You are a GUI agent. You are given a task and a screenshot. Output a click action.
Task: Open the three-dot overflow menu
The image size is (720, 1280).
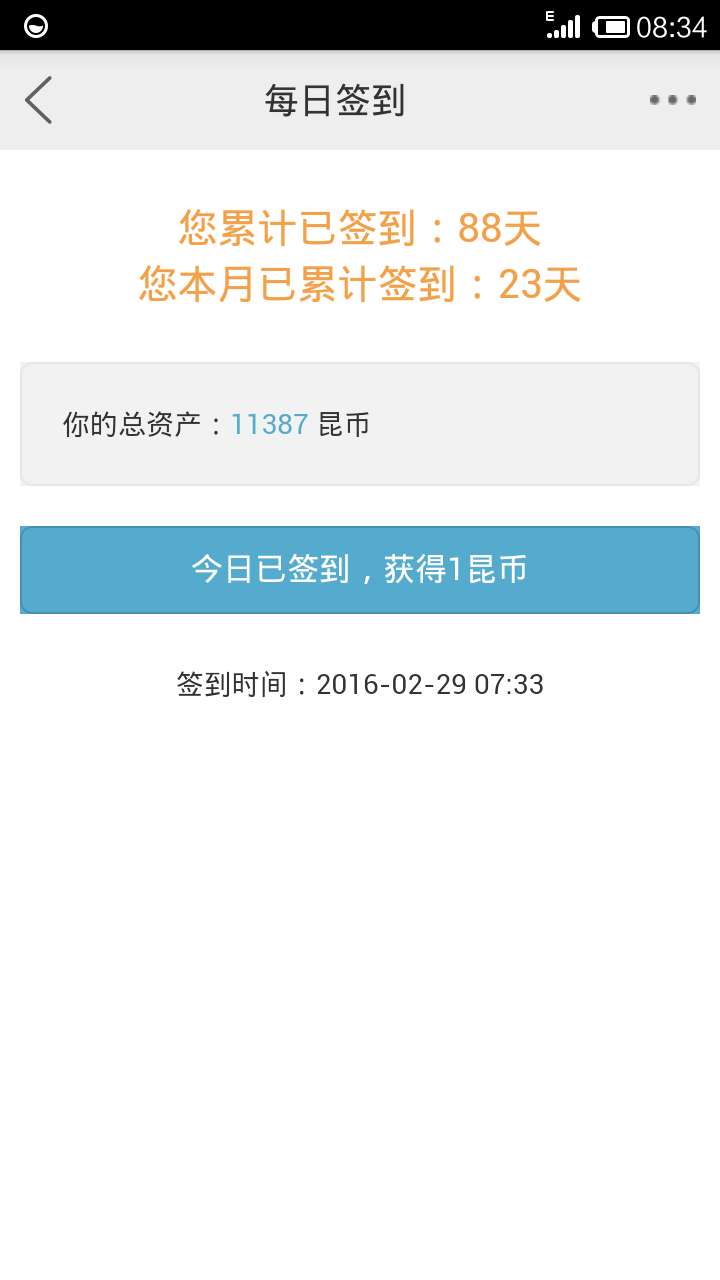coord(672,100)
